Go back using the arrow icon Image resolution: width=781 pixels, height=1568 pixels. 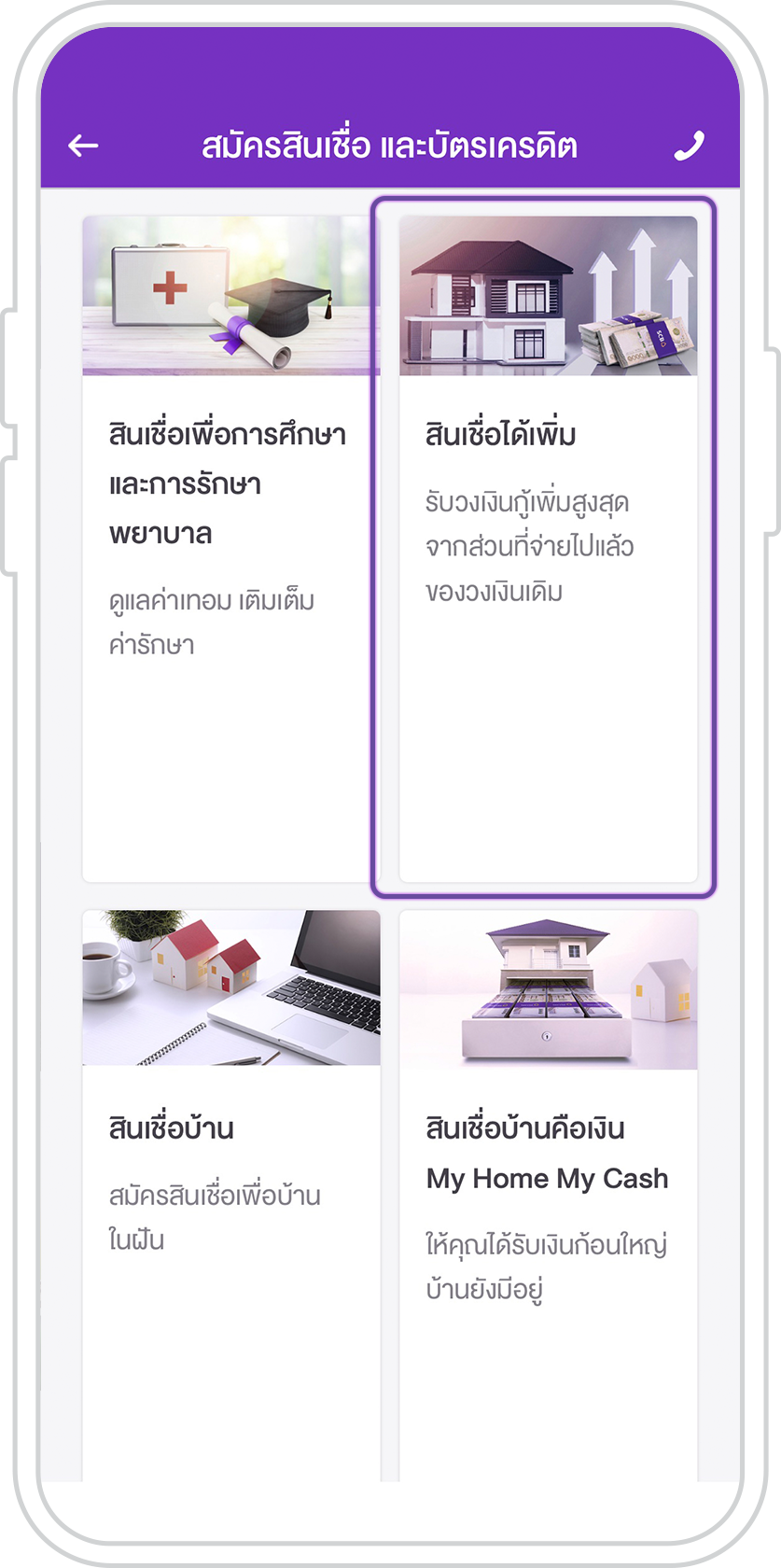pos(83,146)
